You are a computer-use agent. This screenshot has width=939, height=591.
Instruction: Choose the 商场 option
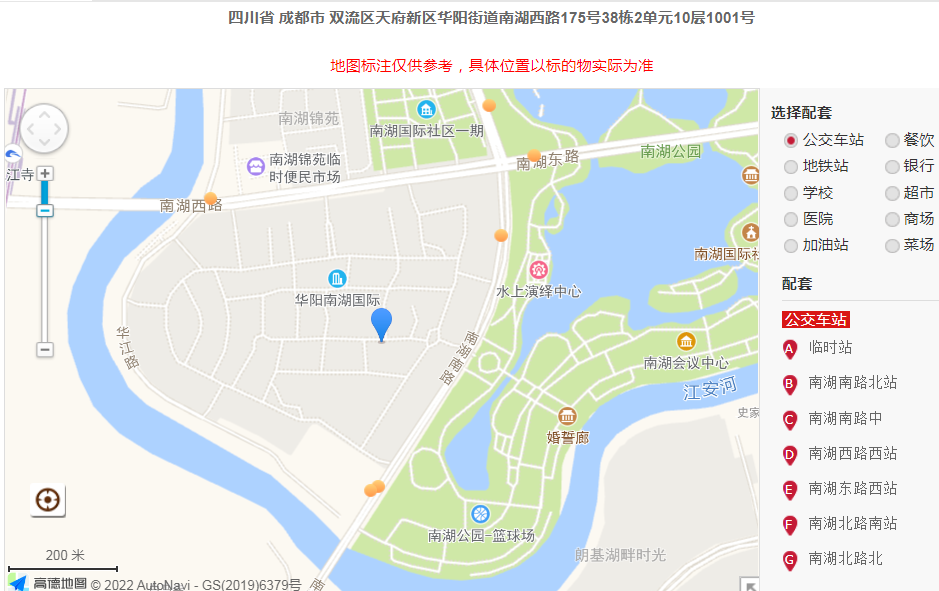[892, 219]
